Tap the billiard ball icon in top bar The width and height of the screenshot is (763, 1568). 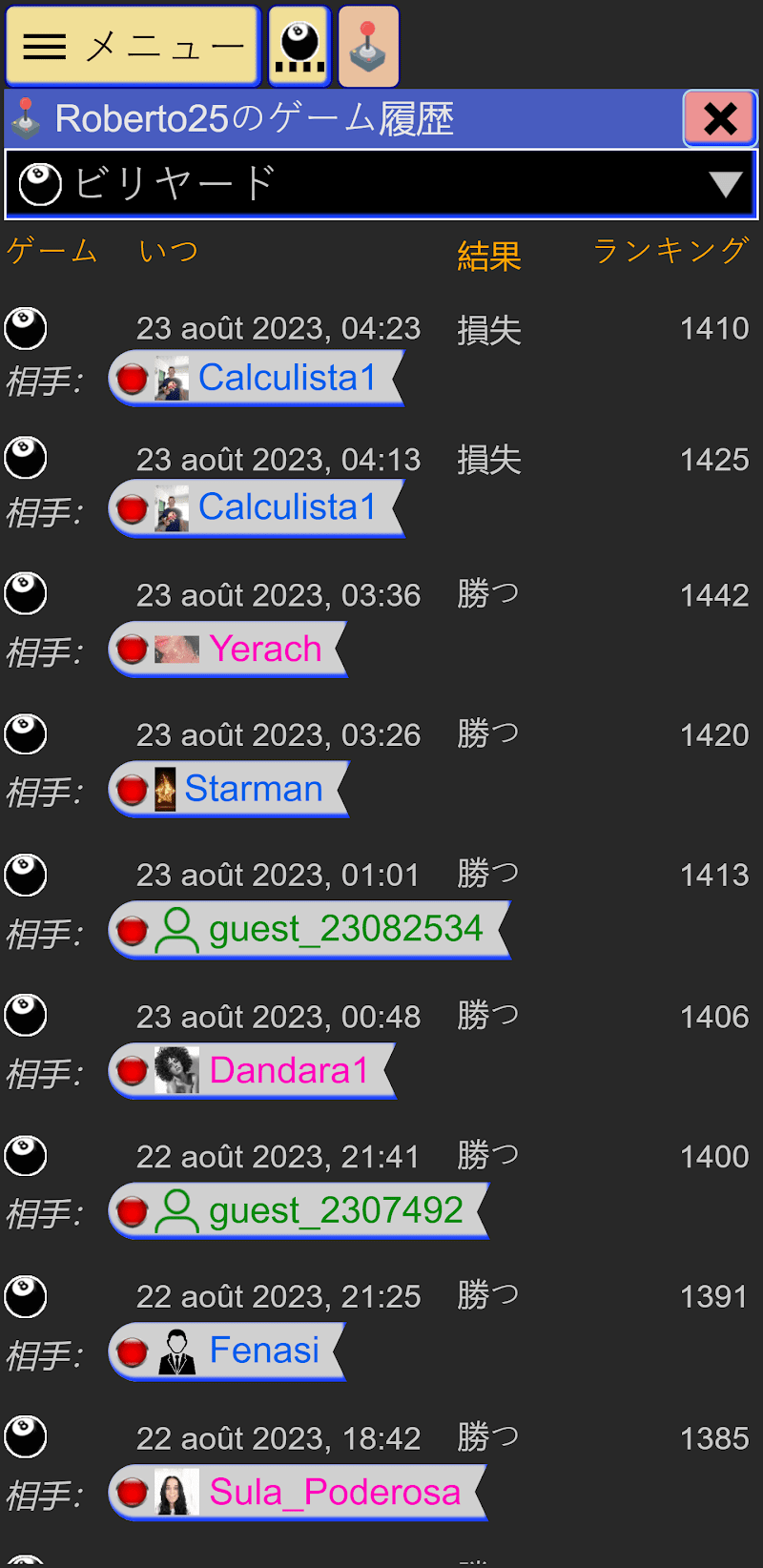300,46
